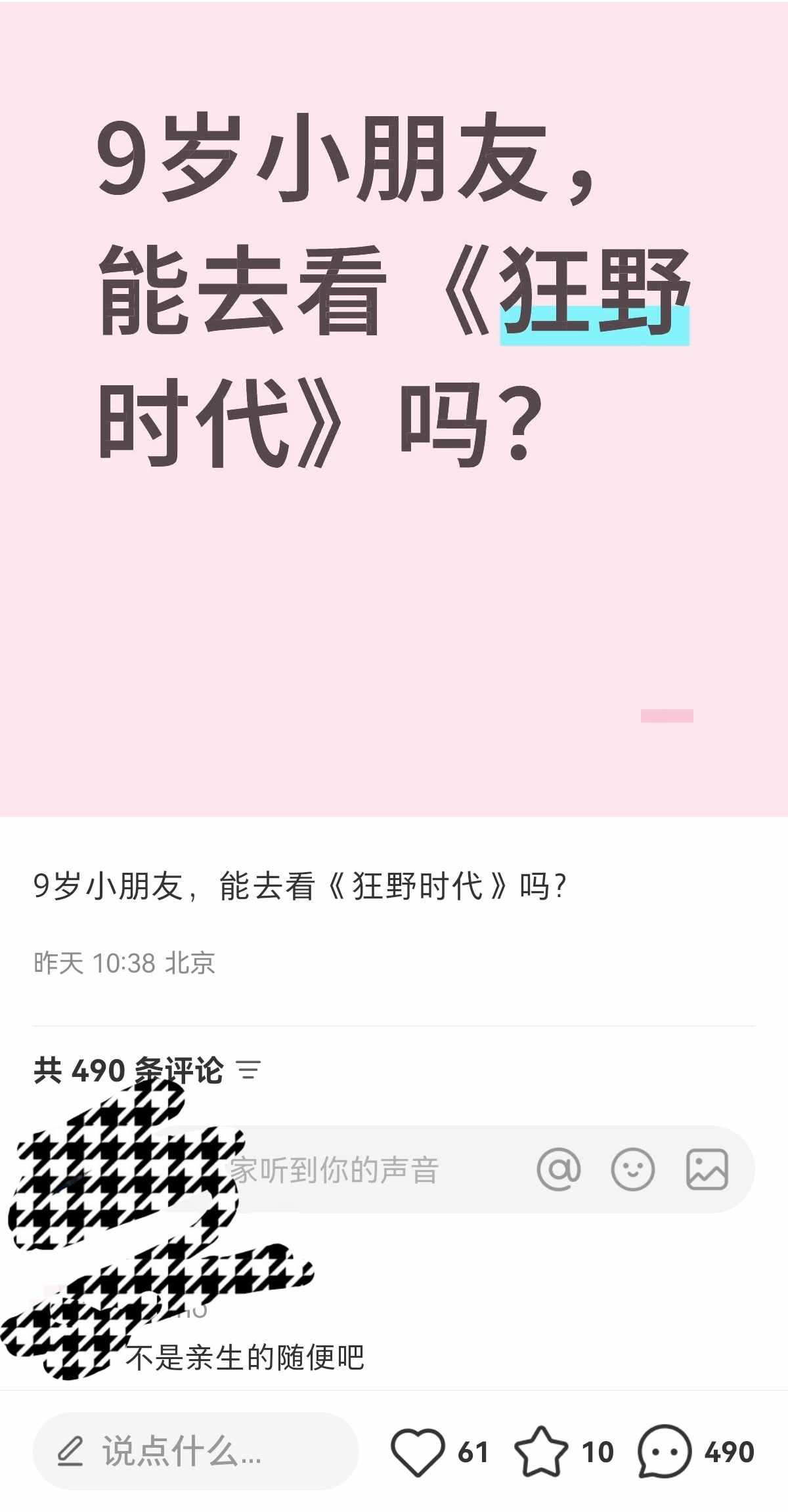Open the emoji picker smiley icon
This screenshot has height=1512, width=788.
(632, 1169)
